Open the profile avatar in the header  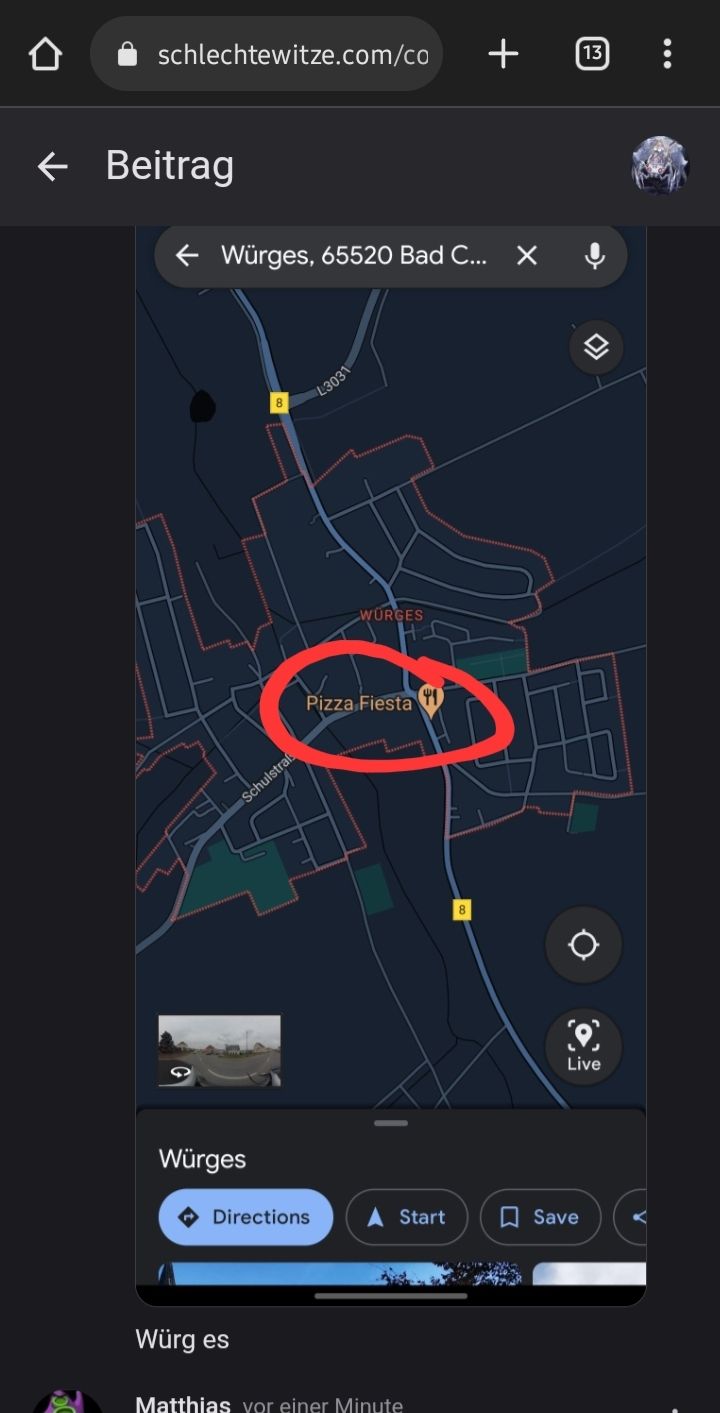(x=660, y=165)
